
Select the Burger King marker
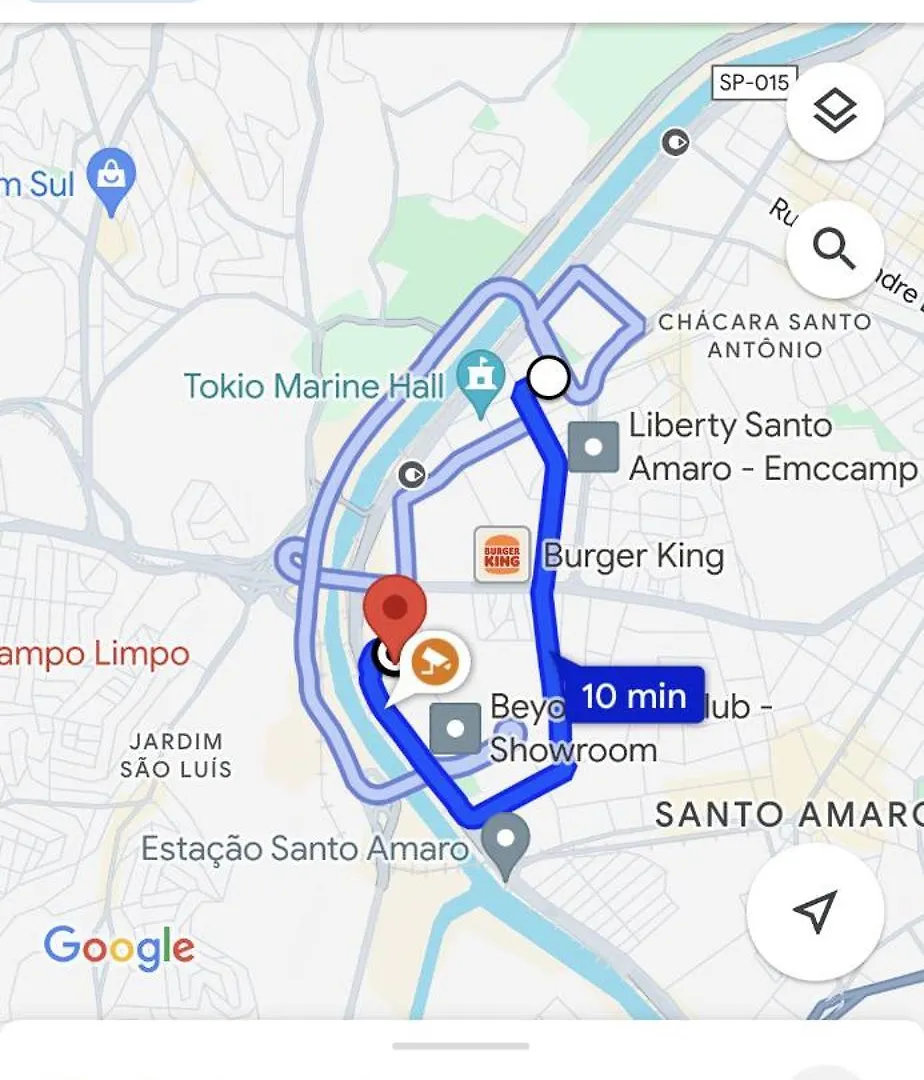pos(502,554)
